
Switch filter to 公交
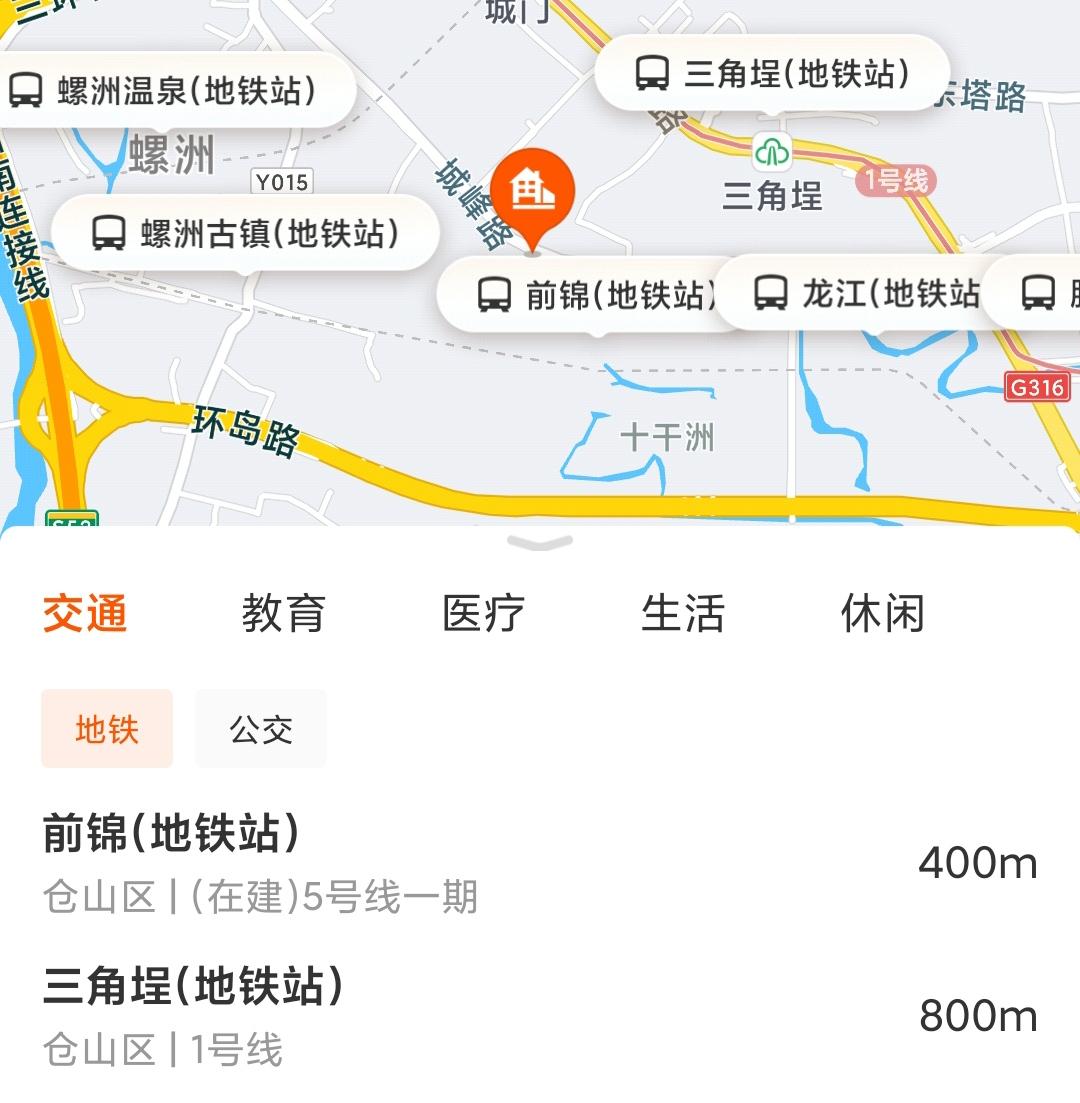[x=260, y=729]
